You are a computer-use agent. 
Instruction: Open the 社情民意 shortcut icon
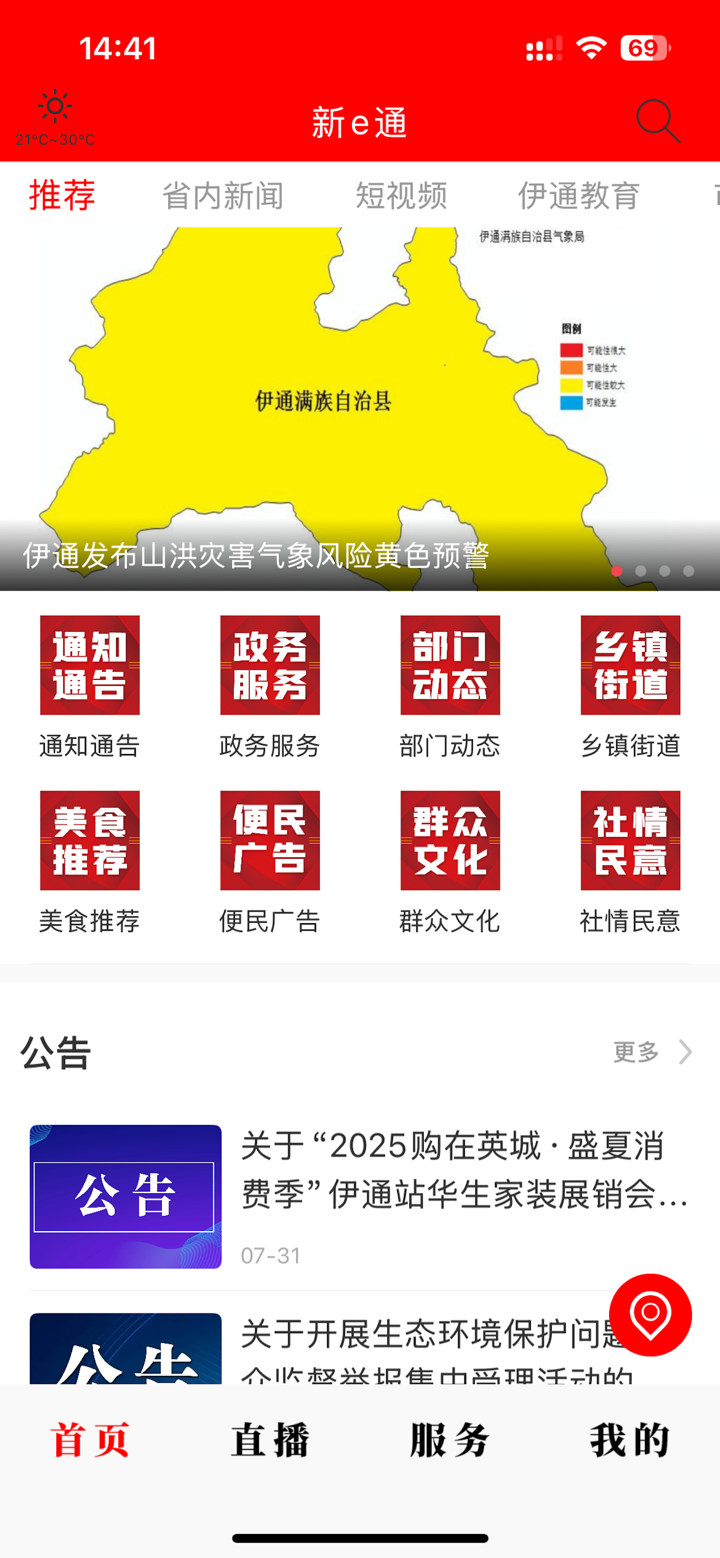point(629,840)
